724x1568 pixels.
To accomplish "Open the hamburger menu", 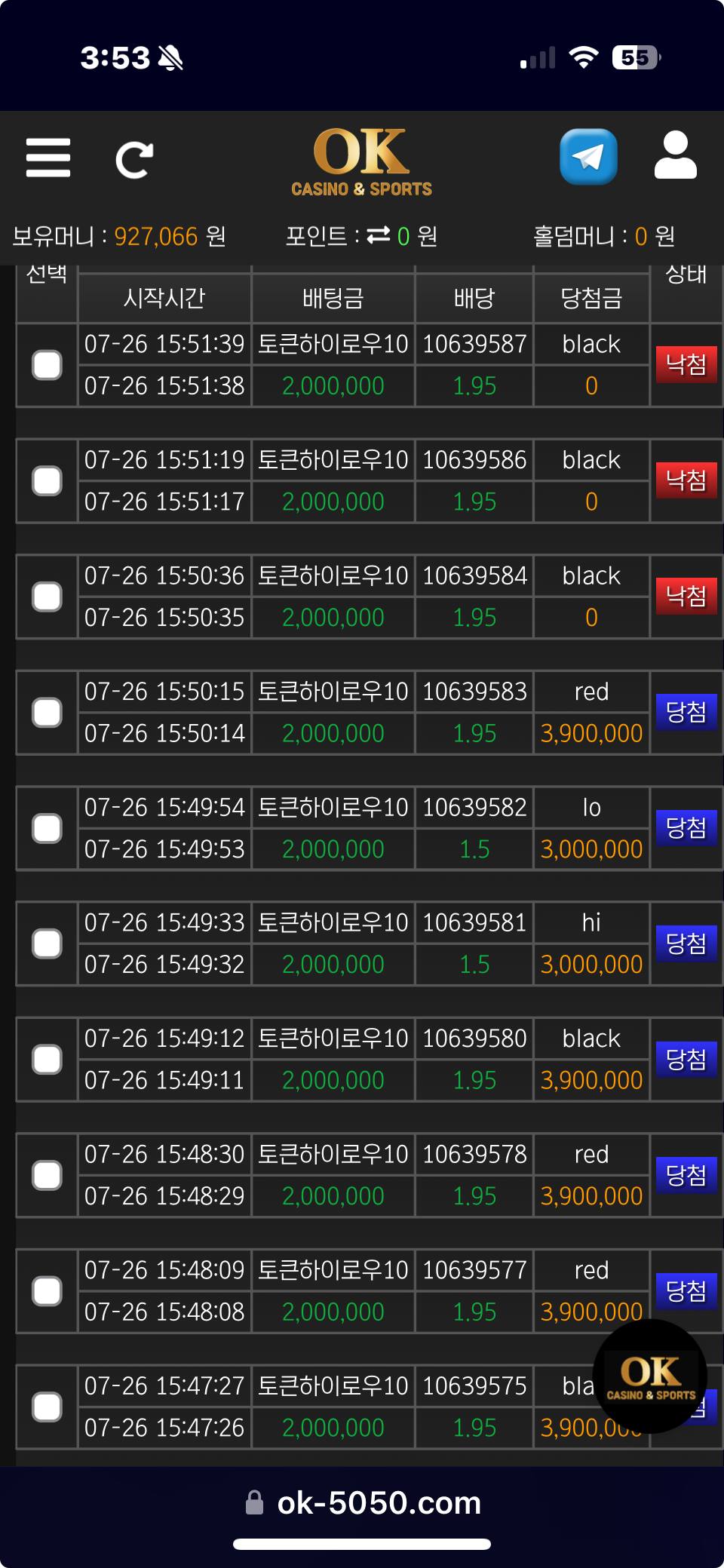I will click(x=48, y=157).
